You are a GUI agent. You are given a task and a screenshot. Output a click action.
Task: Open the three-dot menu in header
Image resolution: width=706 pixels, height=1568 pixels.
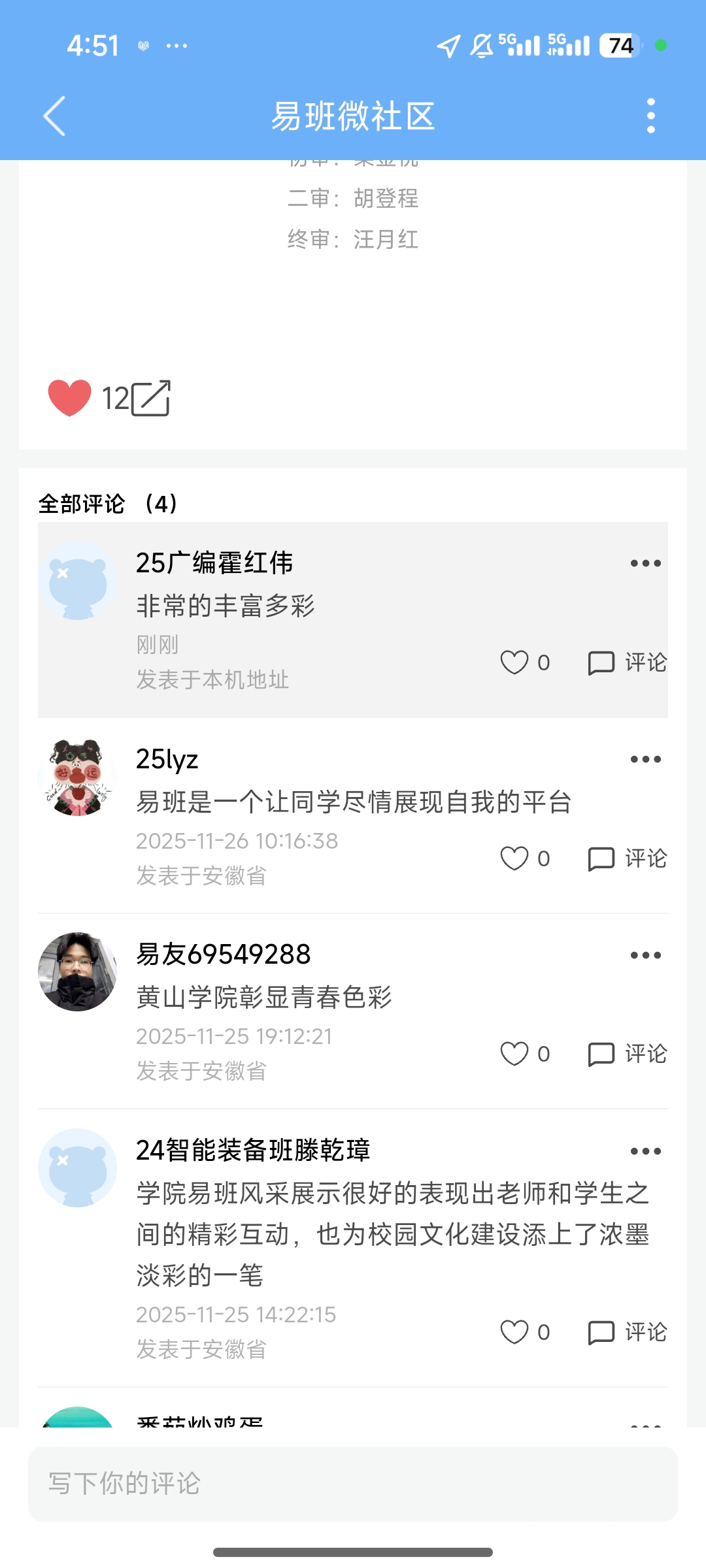coord(650,116)
